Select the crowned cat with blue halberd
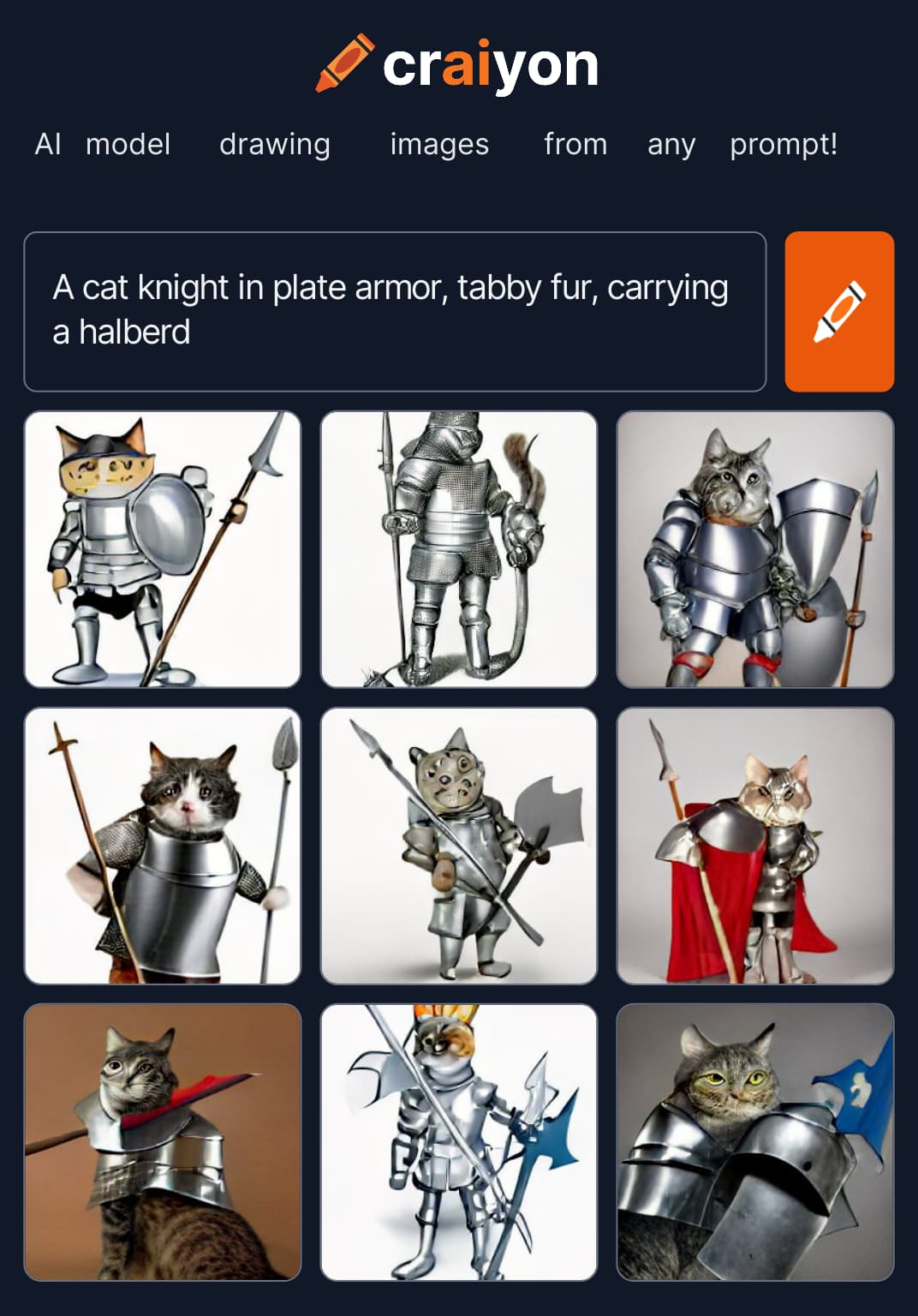 (459, 1142)
